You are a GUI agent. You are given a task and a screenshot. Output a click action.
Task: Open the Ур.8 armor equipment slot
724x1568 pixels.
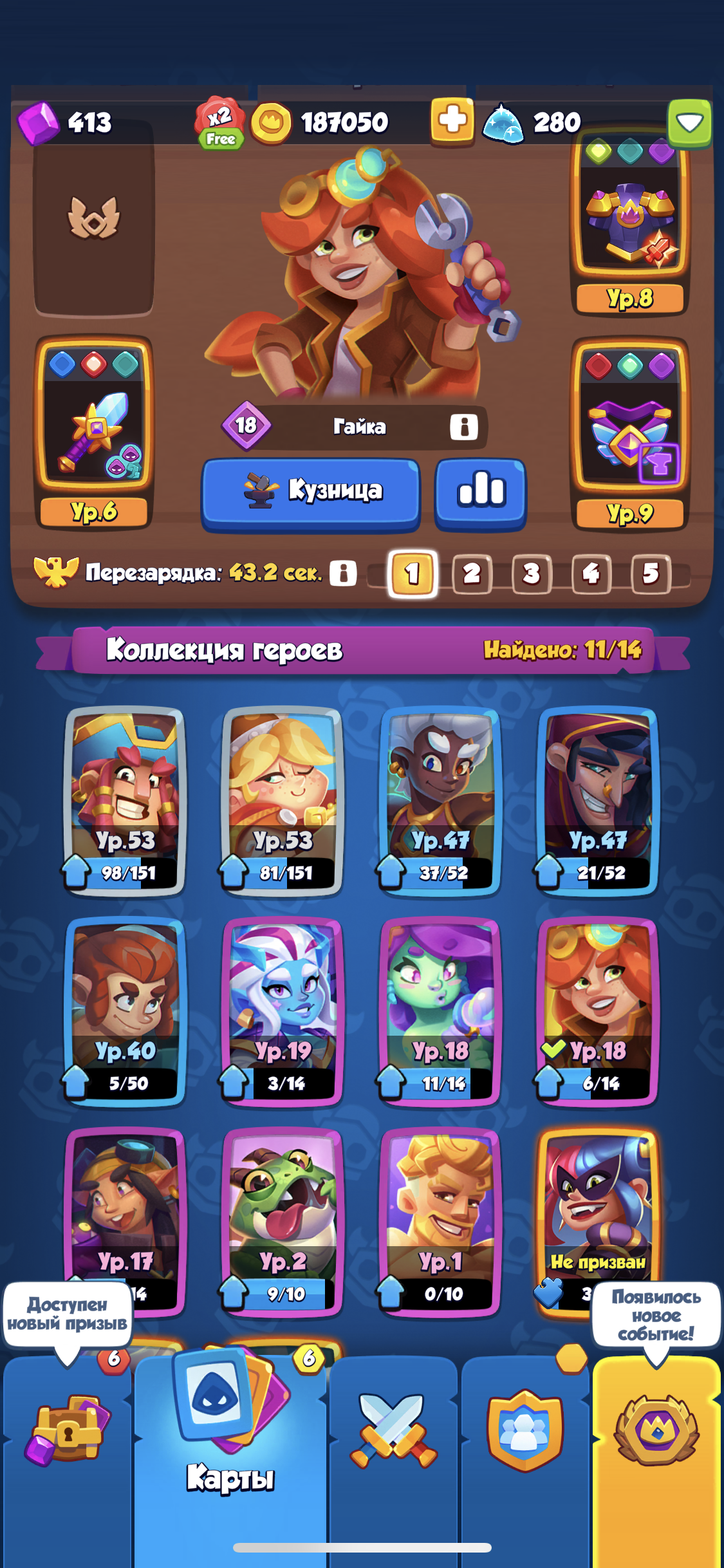630,229
